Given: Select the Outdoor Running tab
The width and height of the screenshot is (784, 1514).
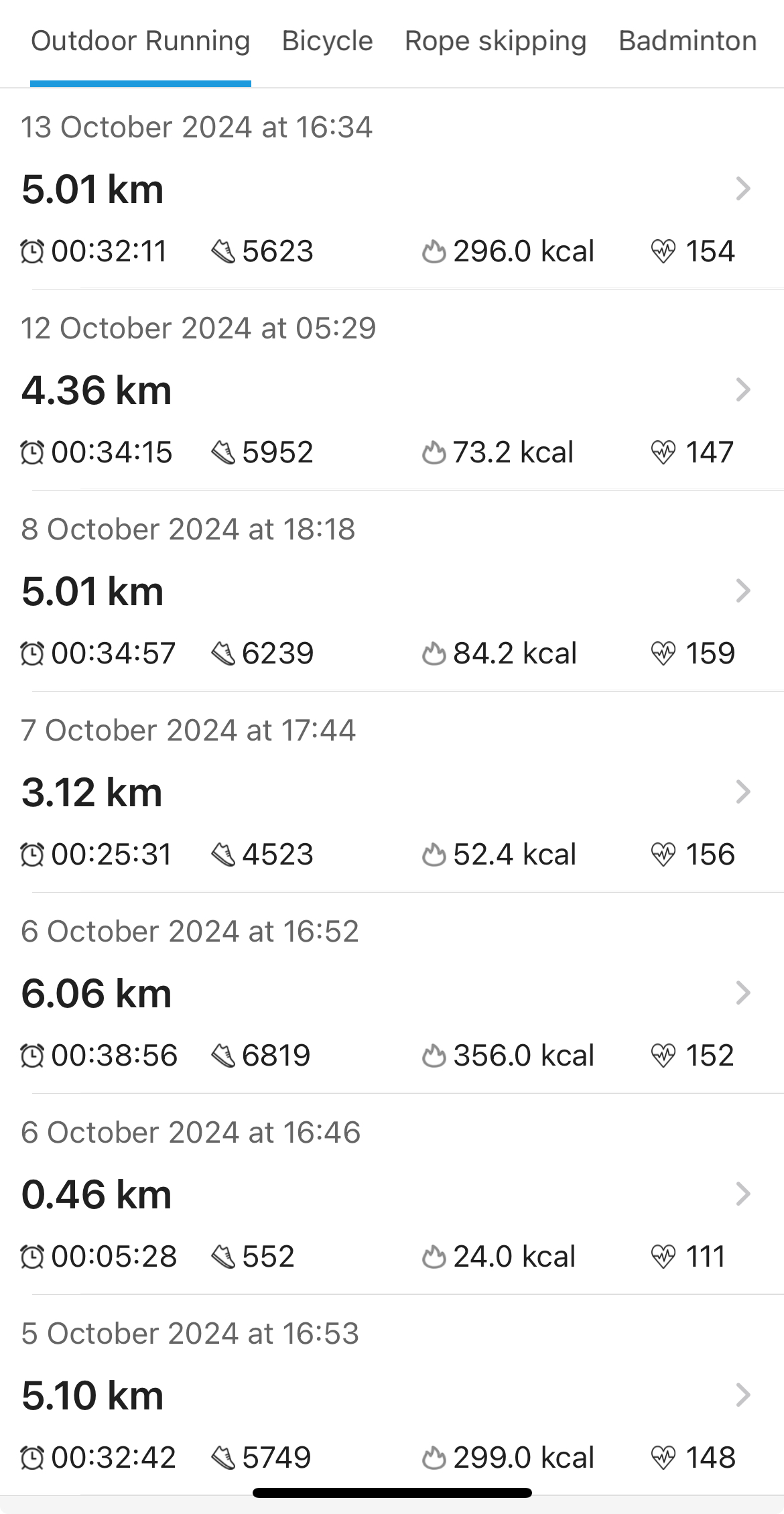Looking at the screenshot, I should [141, 42].
